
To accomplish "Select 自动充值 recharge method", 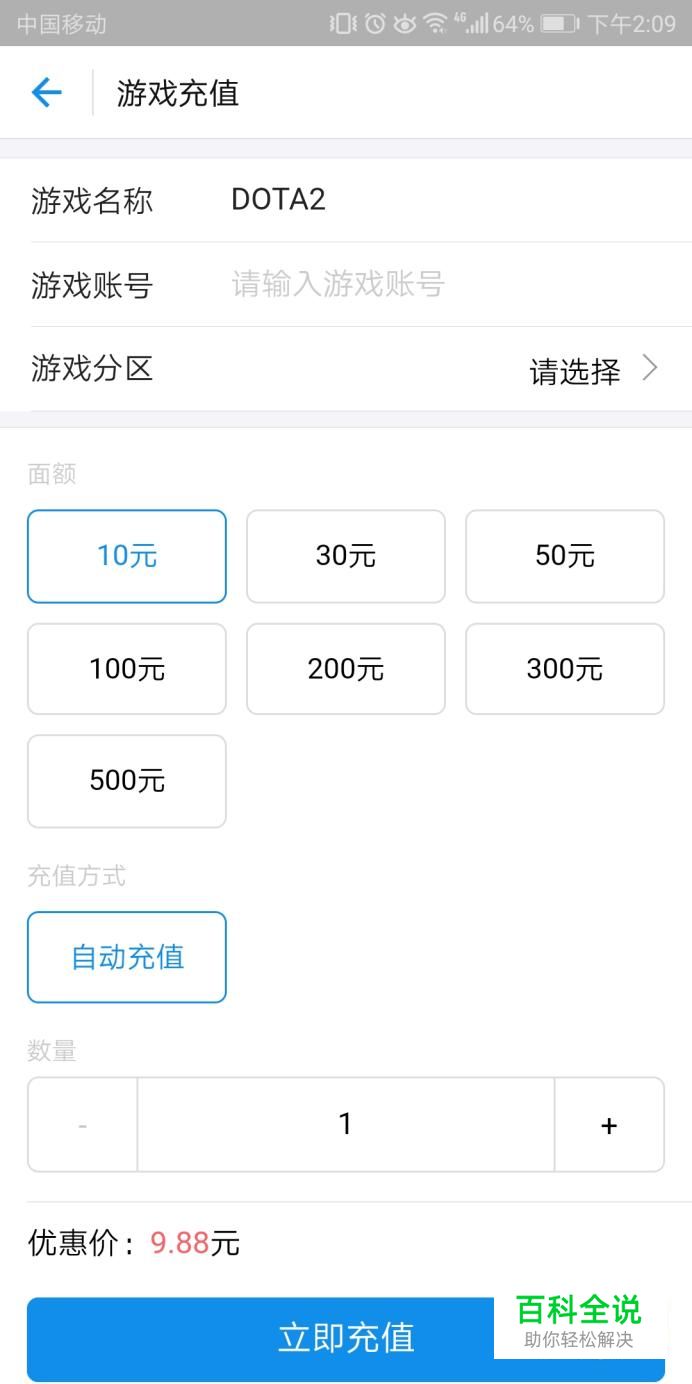I will pos(127,957).
